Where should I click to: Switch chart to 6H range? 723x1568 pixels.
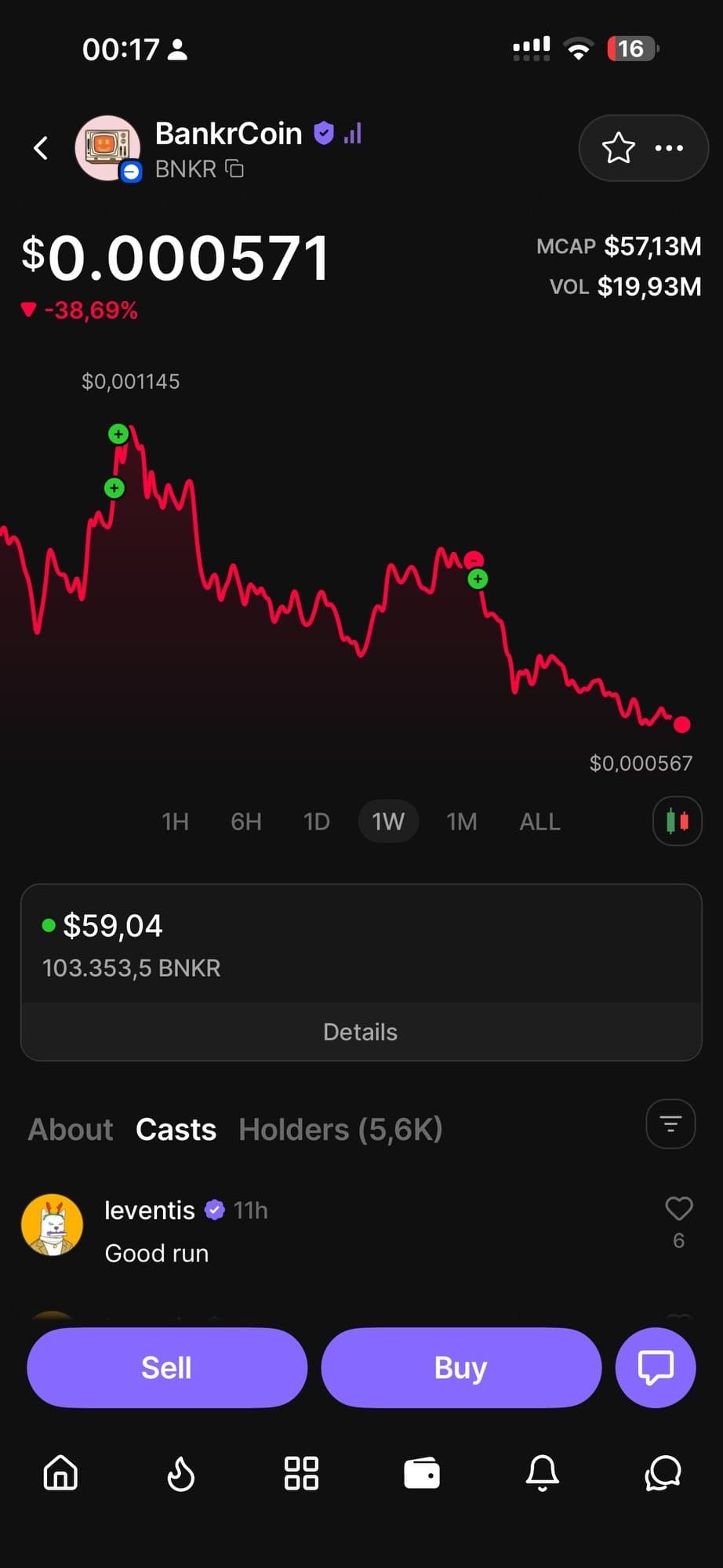(245, 822)
